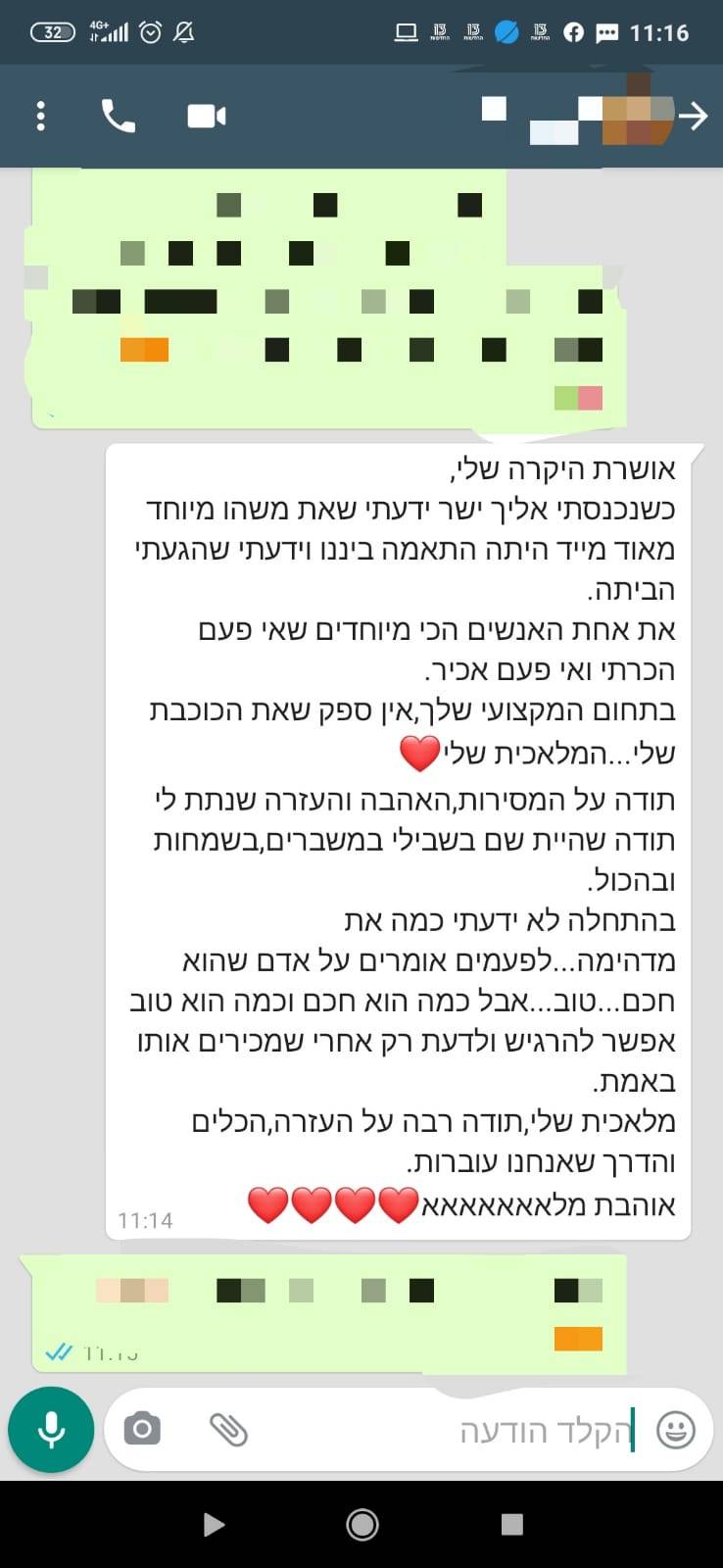Image resolution: width=723 pixels, height=1568 pixels.
Task: Go back using the header arrow
Action: tap(693, 117)
